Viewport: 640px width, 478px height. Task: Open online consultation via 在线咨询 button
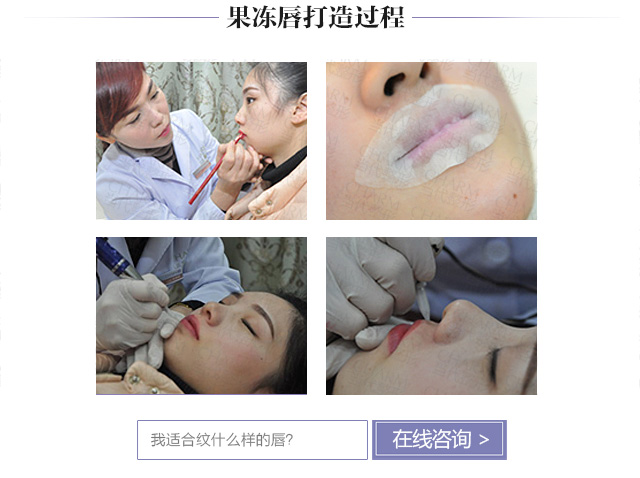coord(440,440)
